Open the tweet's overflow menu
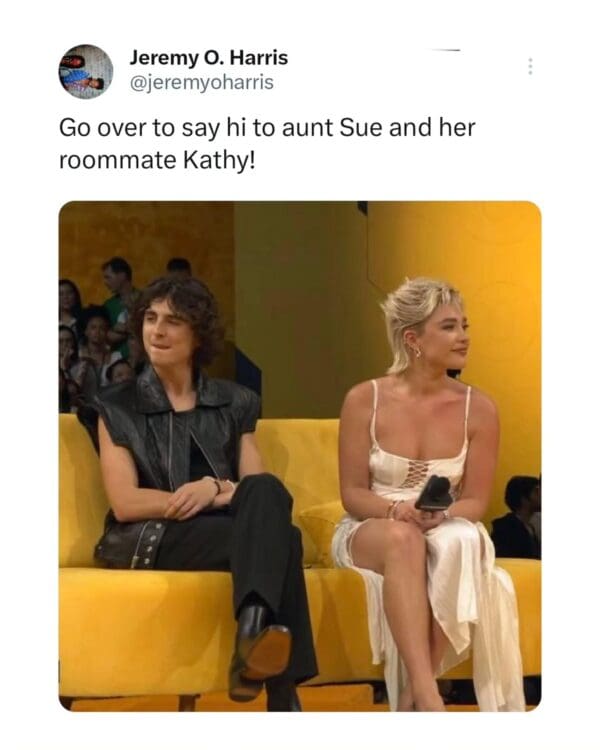Viewport: 600px width, 750px height. (530, 66)
